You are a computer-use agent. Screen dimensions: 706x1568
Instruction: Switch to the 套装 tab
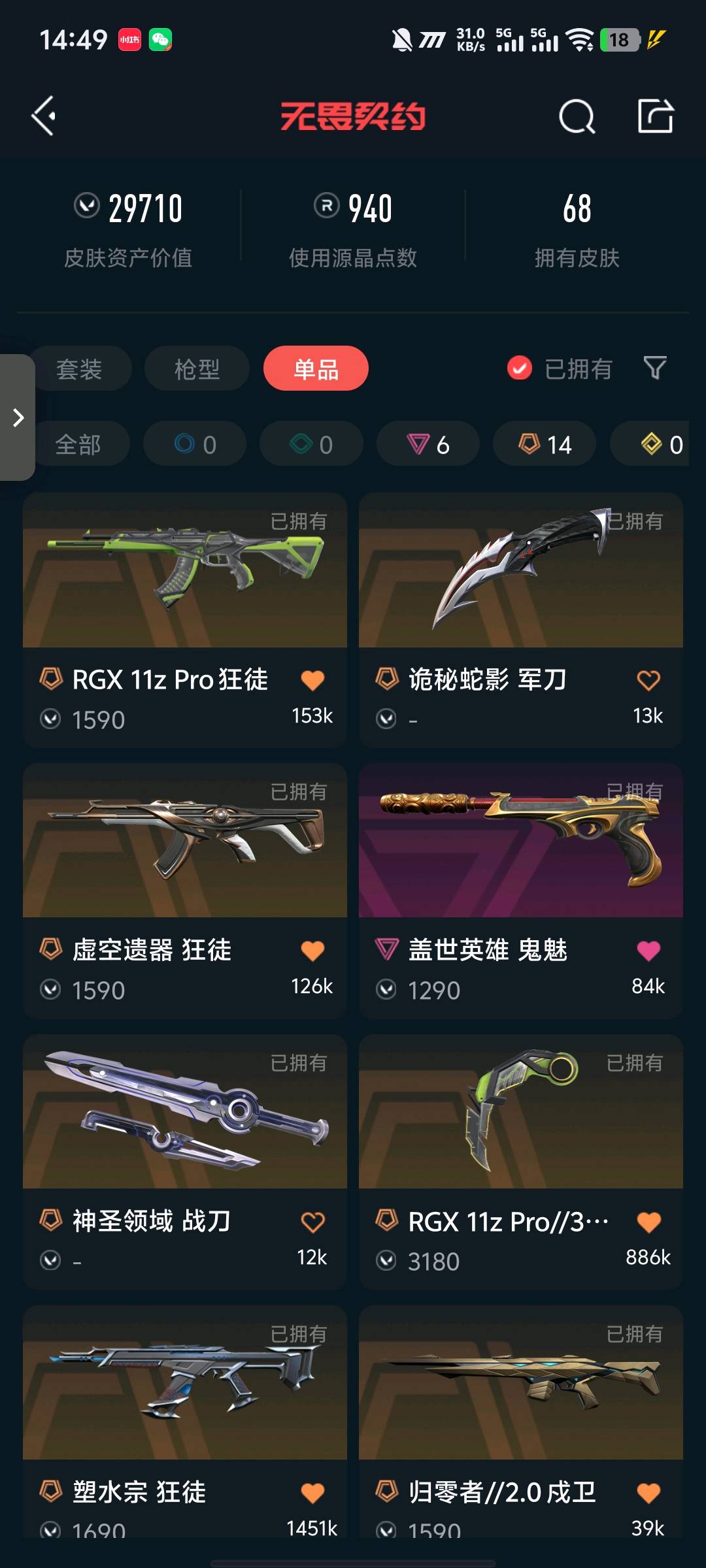tap(80, 369)
